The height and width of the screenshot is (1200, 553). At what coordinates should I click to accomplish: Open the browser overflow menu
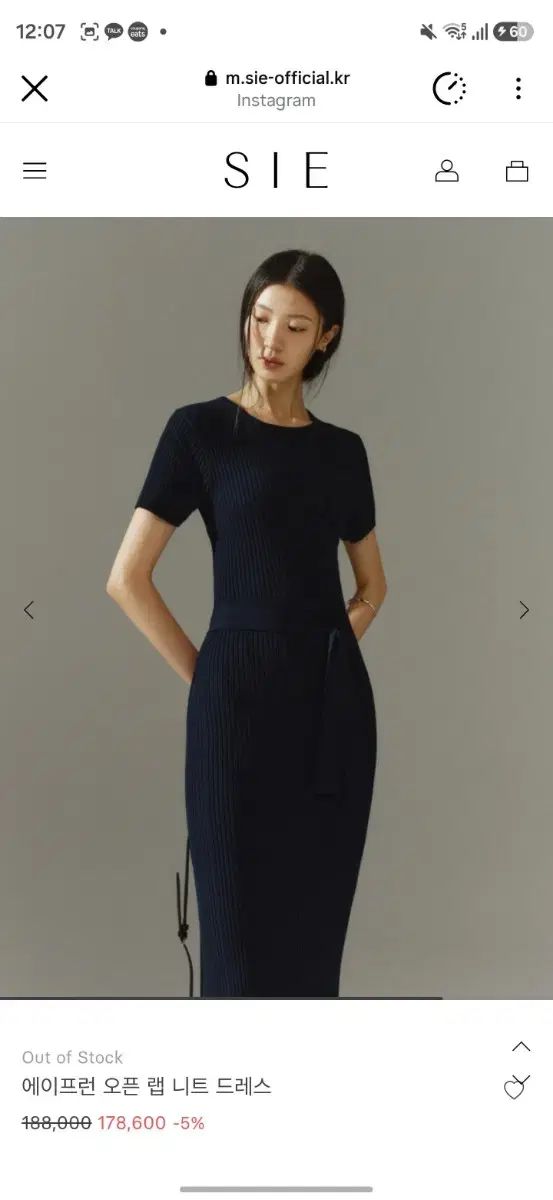[x=518, y=88]
